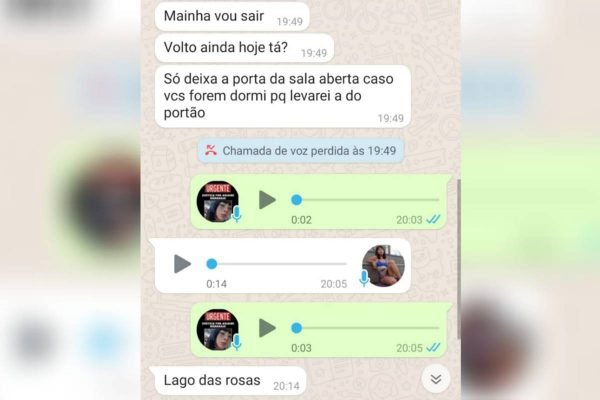Seek within the 0:03 voice message track
This screenshot has height=400, width=600.
(x=366, y=328)
